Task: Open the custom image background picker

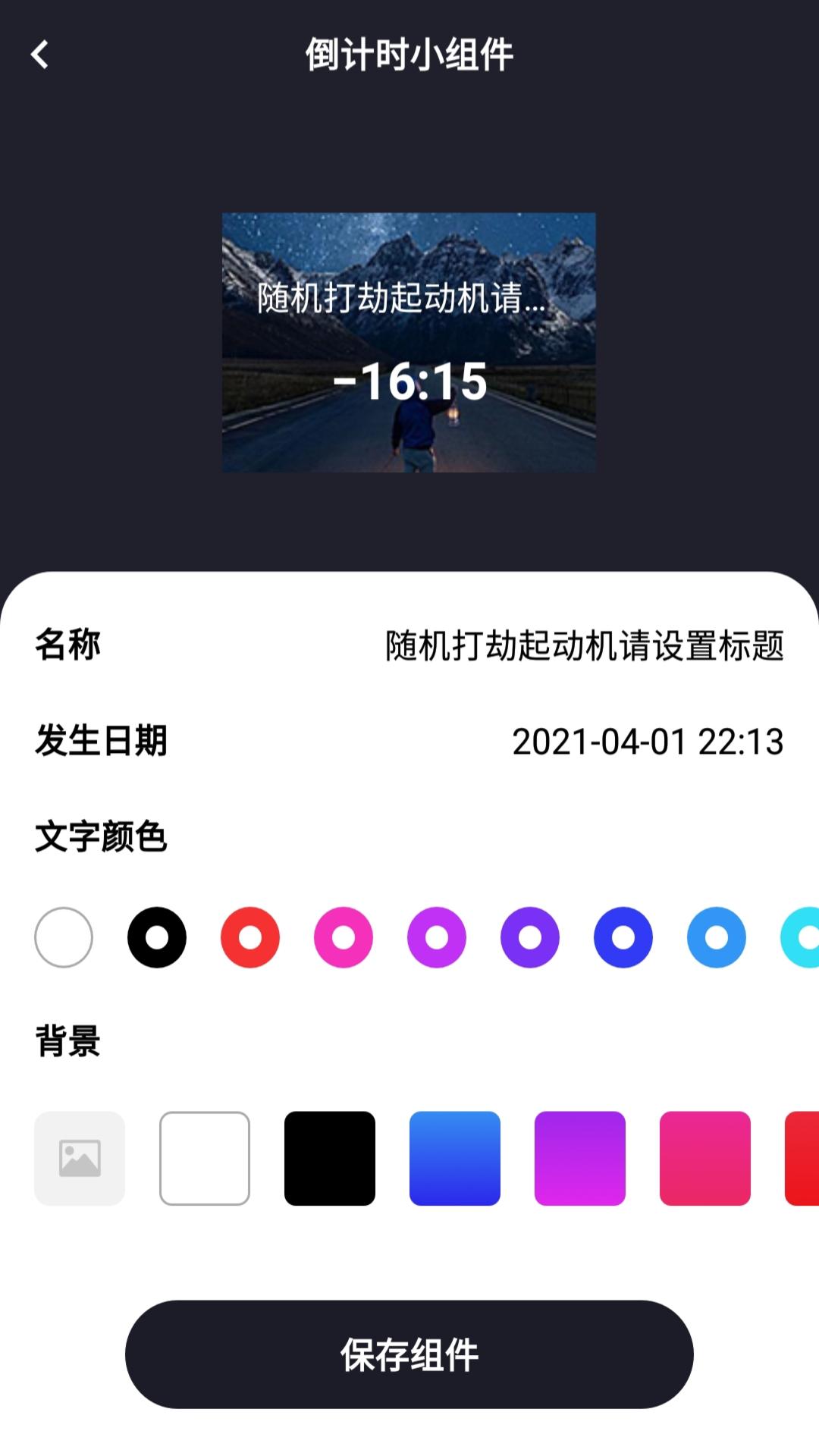Action: tap(80, 1158)
